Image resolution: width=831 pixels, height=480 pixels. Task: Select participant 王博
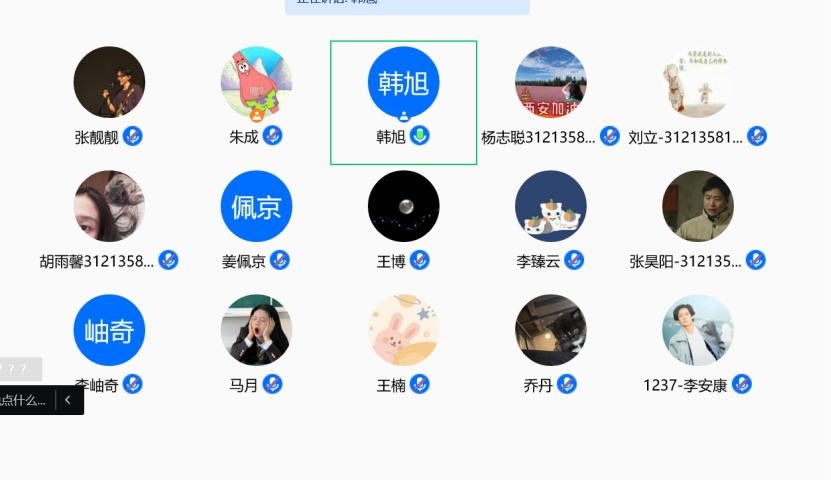[404, 207]
